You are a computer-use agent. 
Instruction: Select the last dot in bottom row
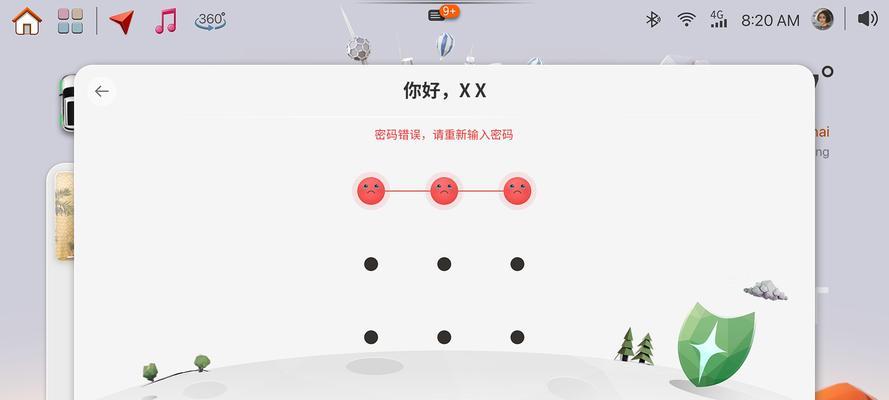517,337
